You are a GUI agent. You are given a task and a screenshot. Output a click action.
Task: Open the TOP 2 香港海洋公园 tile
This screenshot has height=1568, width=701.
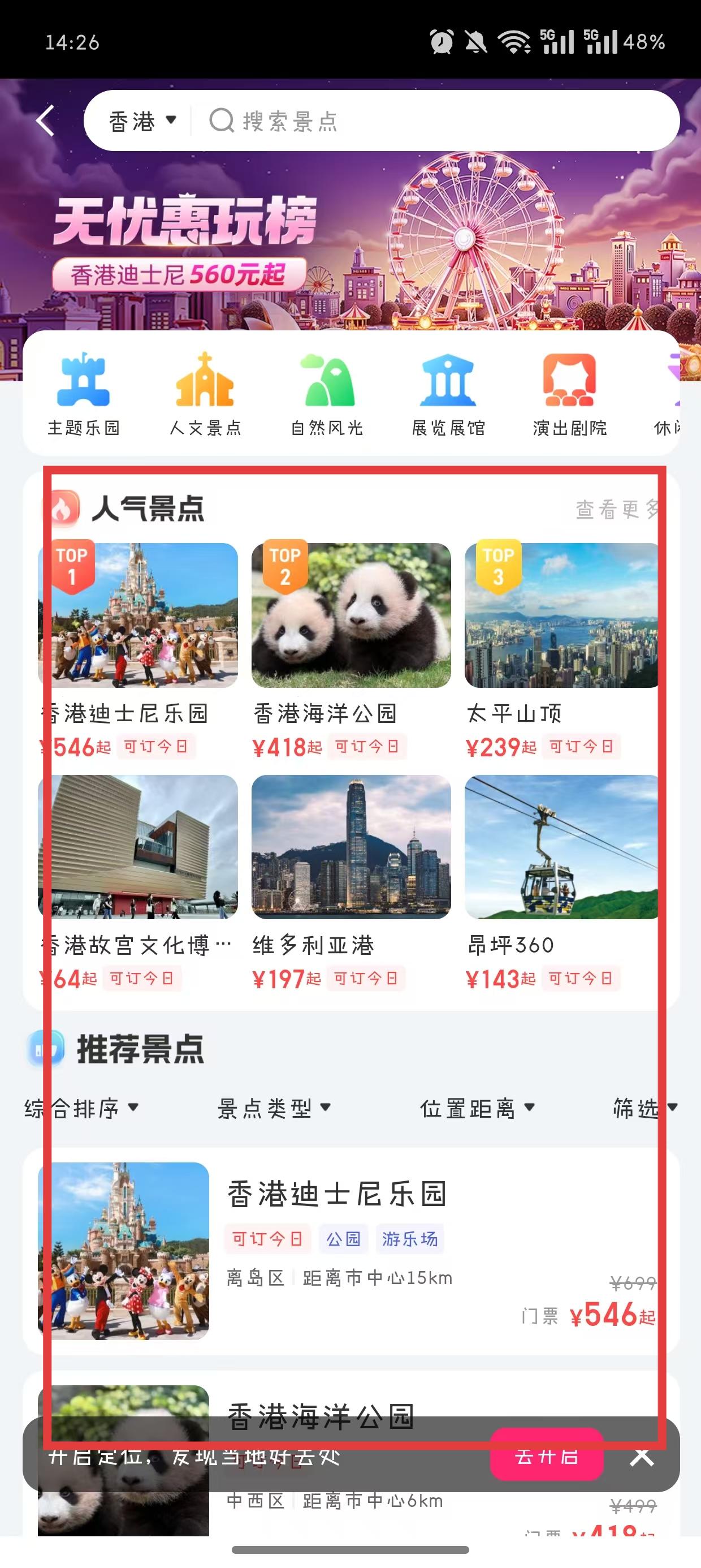pos(351,615)
